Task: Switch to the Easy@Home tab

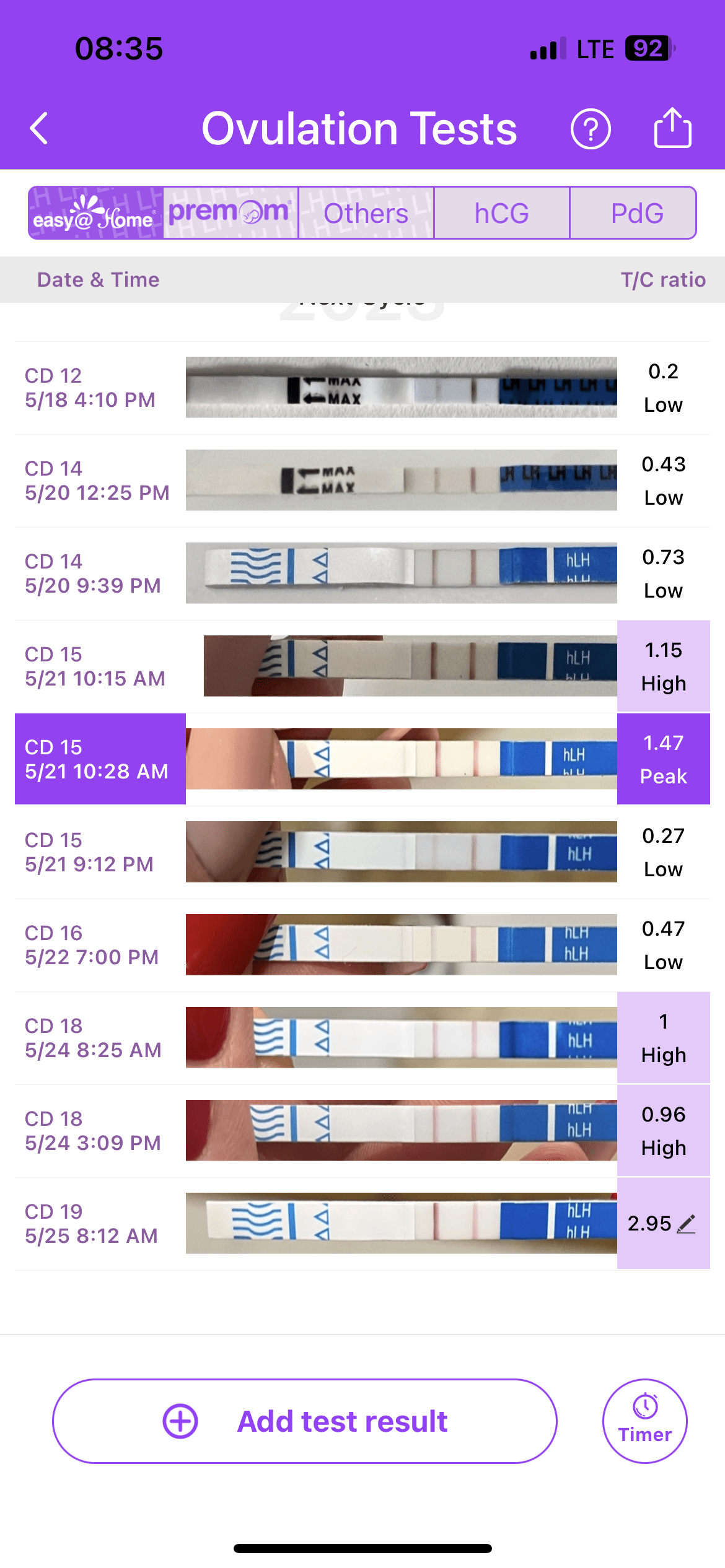Action: coord(96,213)
